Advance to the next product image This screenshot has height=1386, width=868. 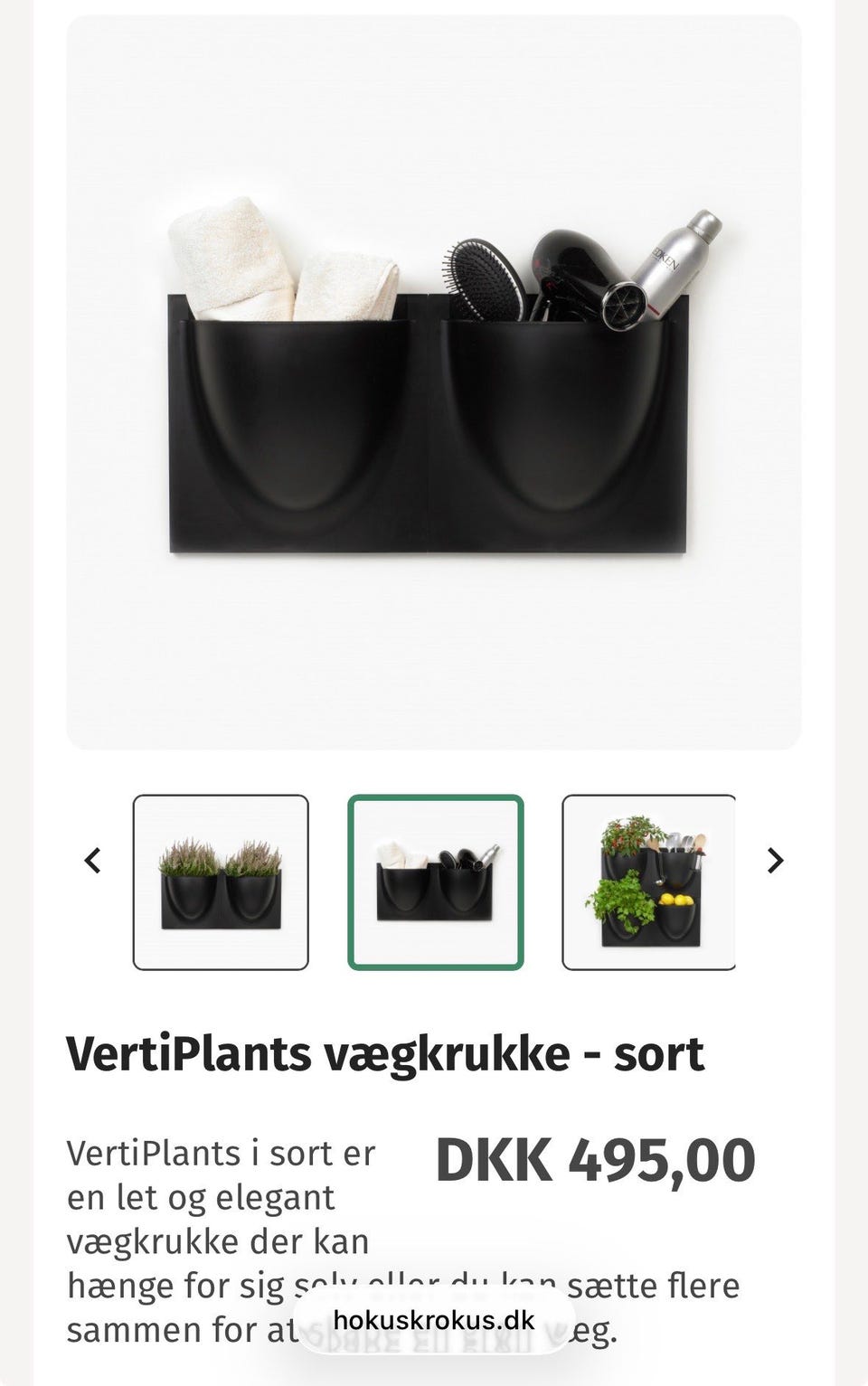point(775,861)
